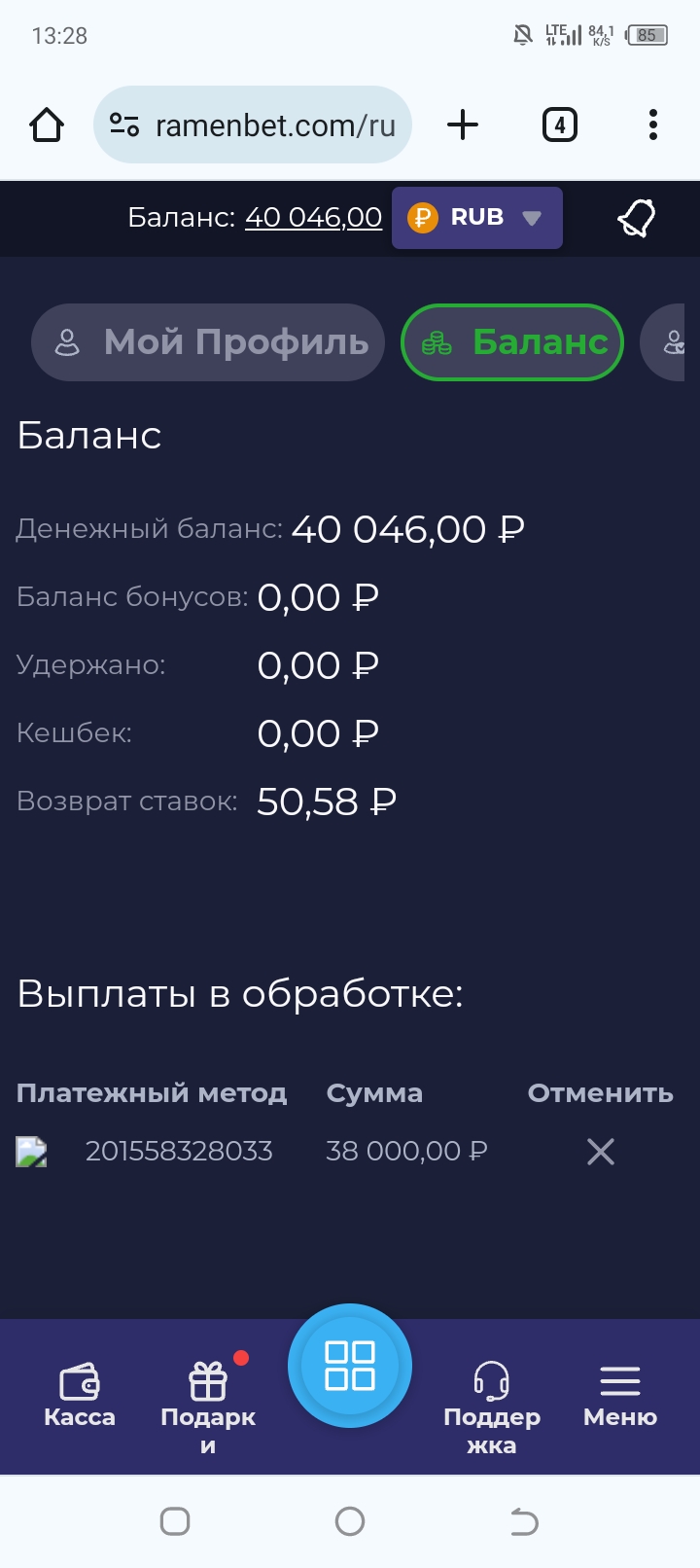Open the notifications bell
Screen dimensions: 700x1568
click(637, 218)
